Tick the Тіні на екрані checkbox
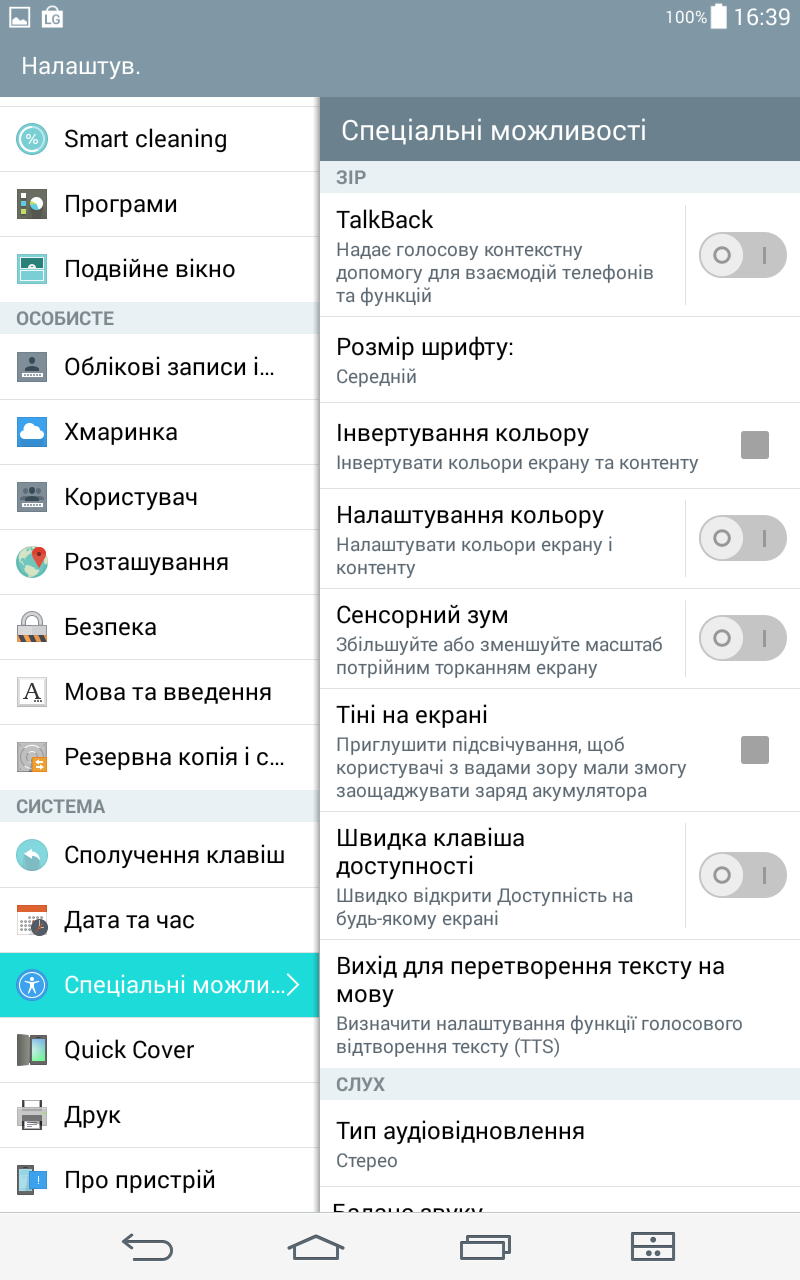 click(x=755, y=750)
